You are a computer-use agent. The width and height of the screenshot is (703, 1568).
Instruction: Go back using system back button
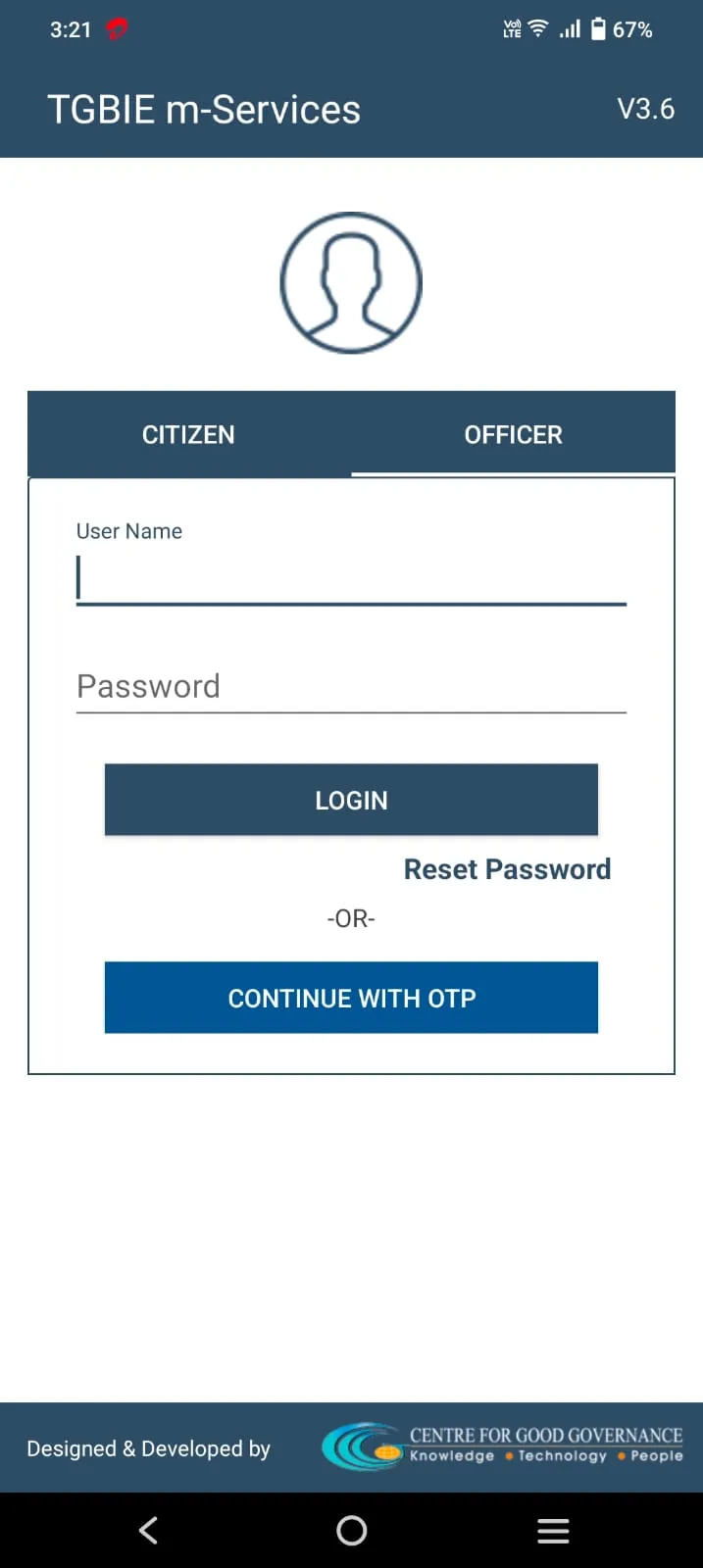(x=149, y=1530)
